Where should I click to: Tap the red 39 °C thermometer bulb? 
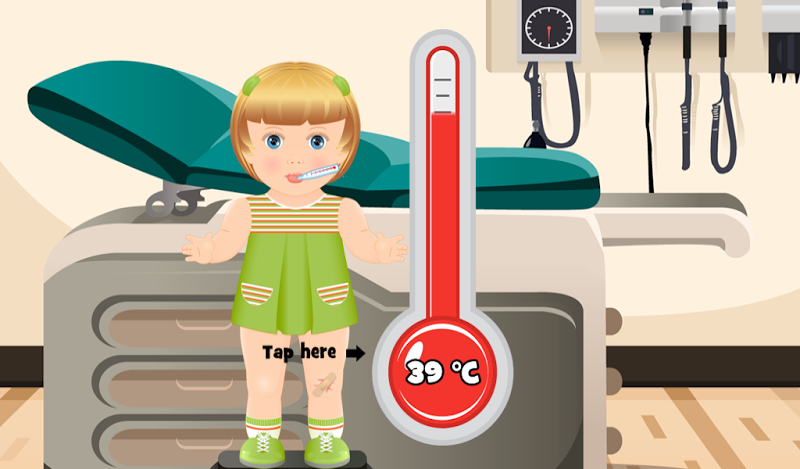[x=442, y=368]
